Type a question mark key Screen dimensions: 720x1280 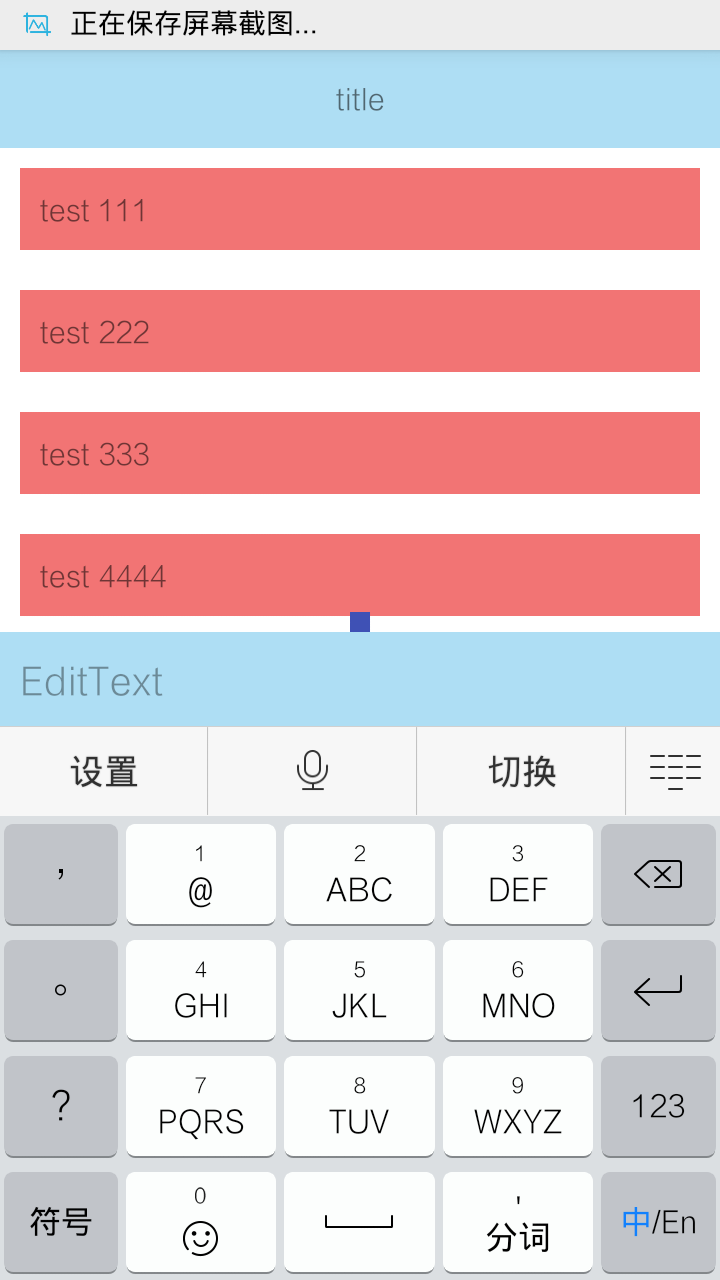pos(61,1106)
